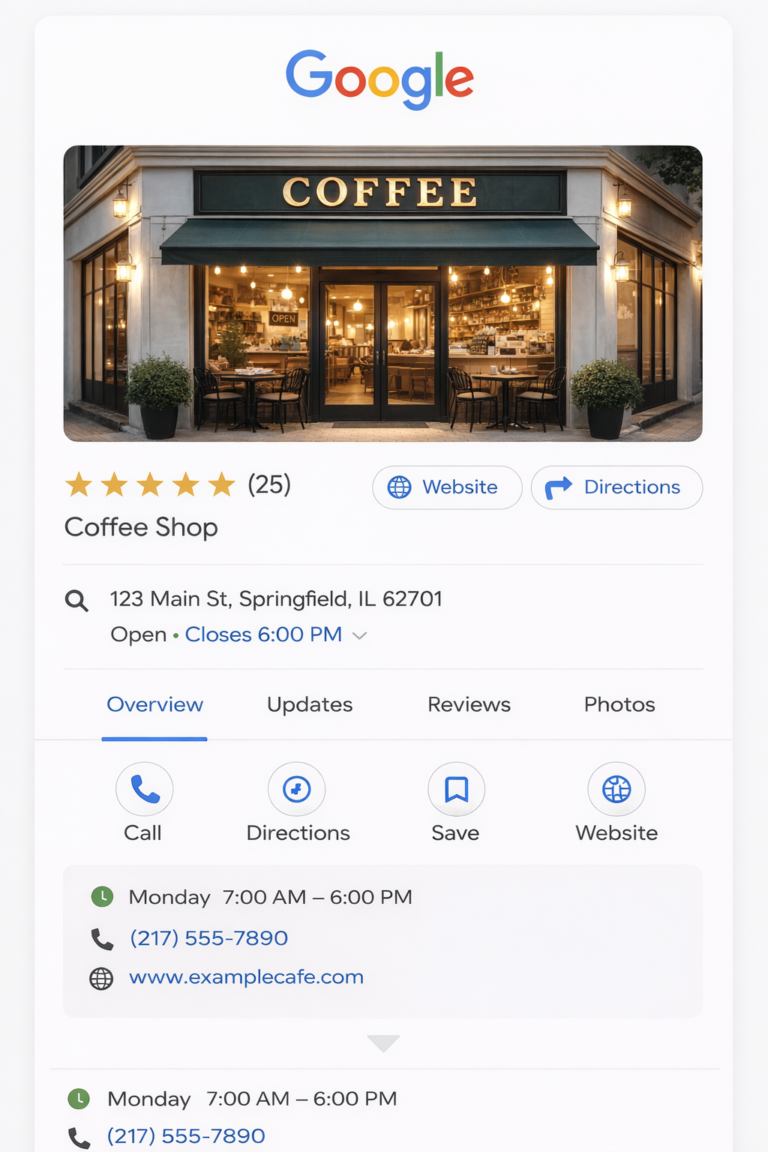This screenshot has height=1152, width=768.
Task: Expand the Closes 6:00 PM hours dropdown
Action: 359,635
